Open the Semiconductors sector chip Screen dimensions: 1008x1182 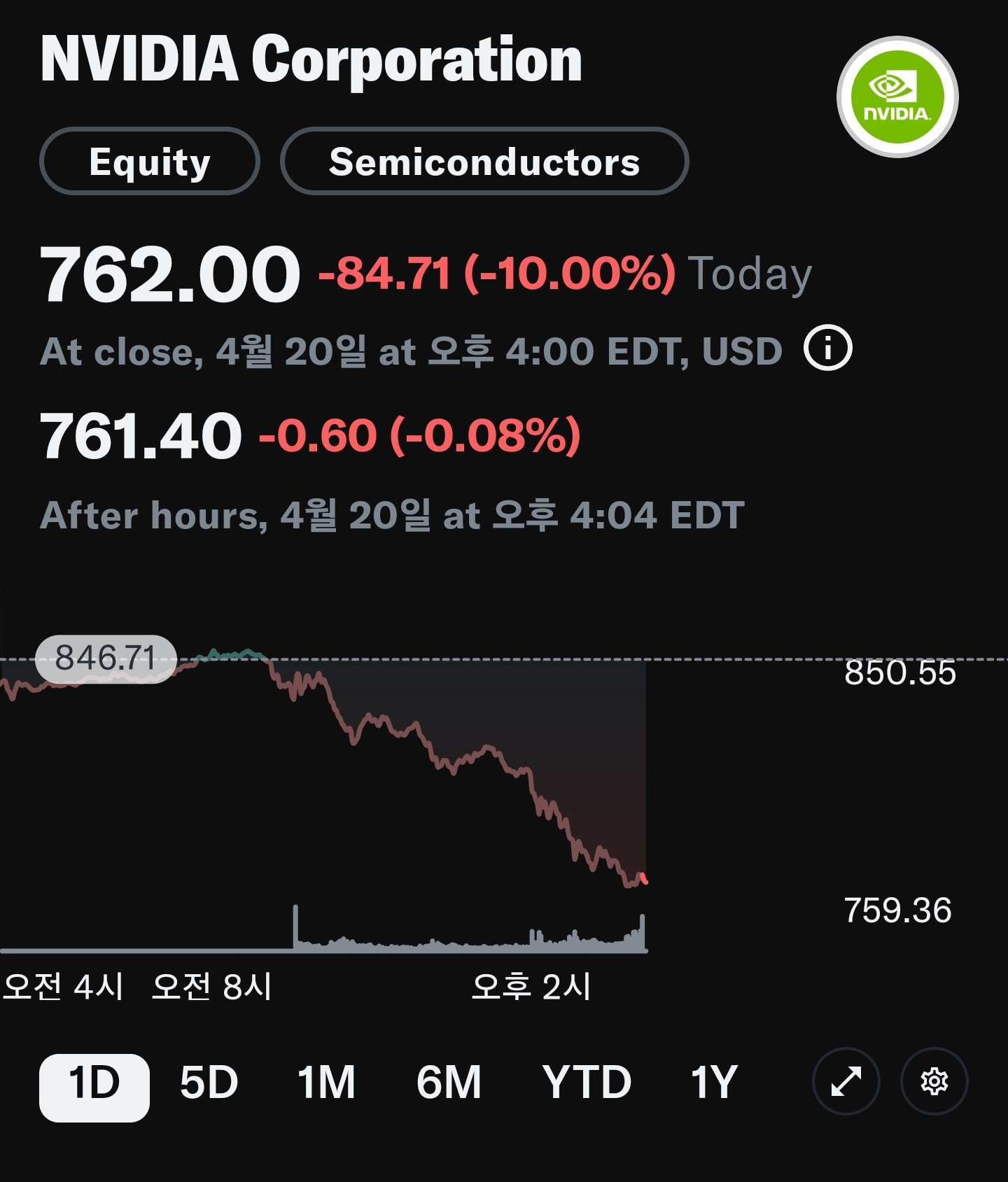tap(484, 162)
